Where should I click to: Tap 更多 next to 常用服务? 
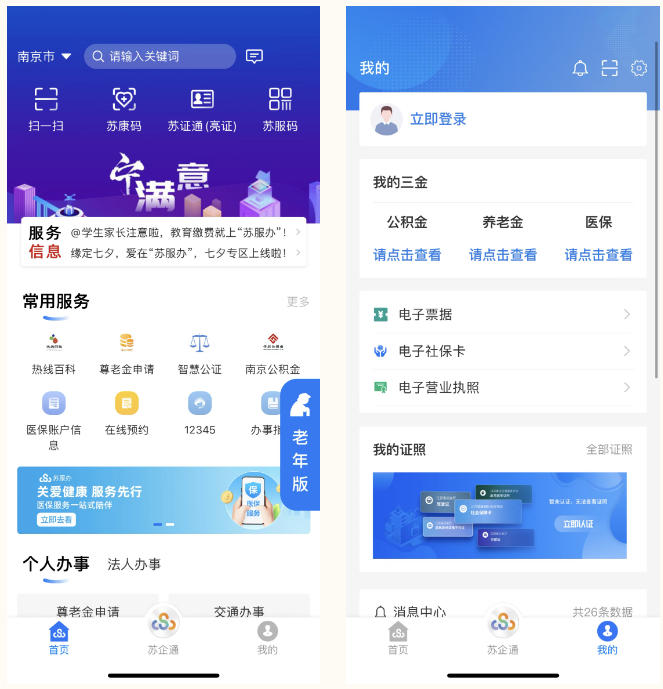[x=298, y=302]
